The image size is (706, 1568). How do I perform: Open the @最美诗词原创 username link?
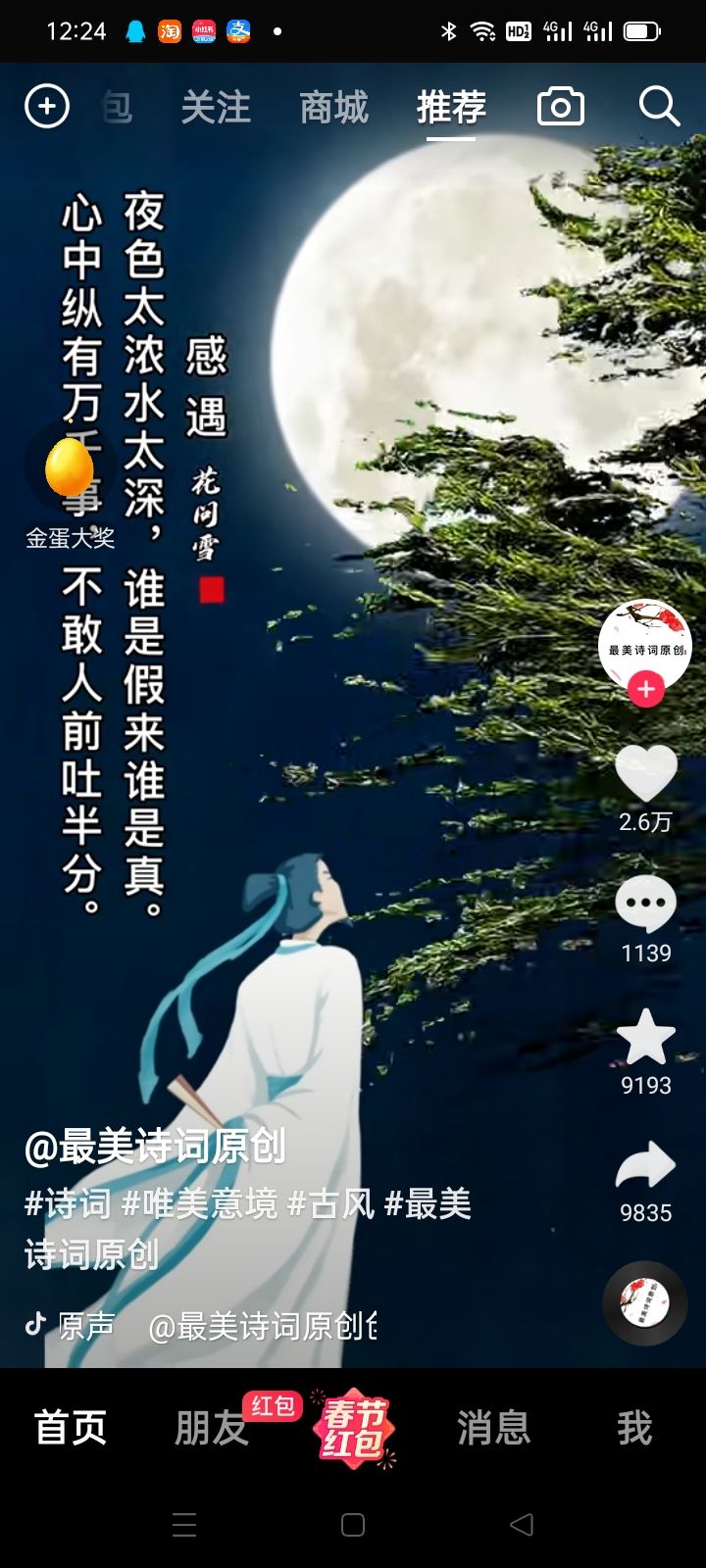155,1146
